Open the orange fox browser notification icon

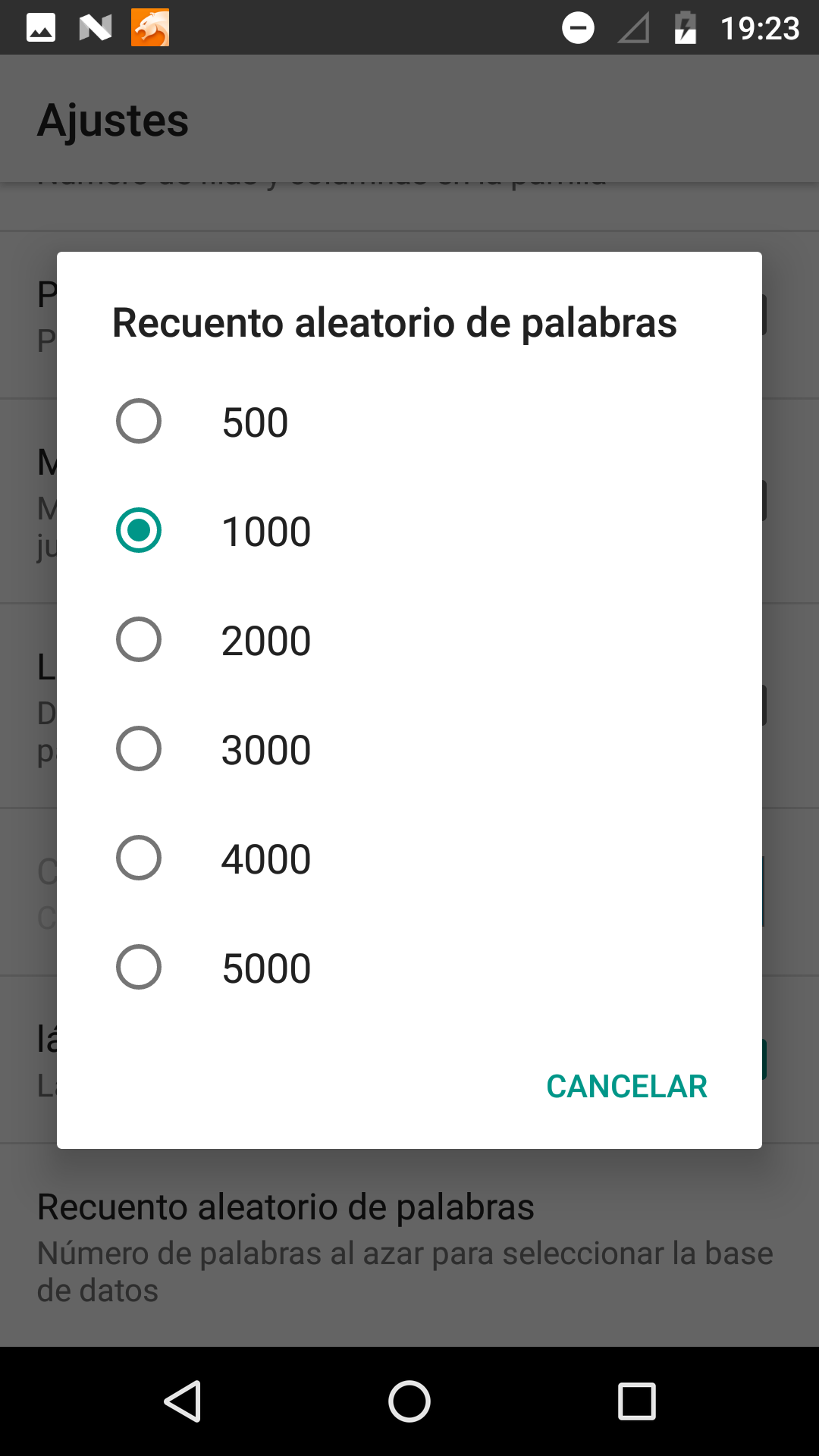[149, 27]
